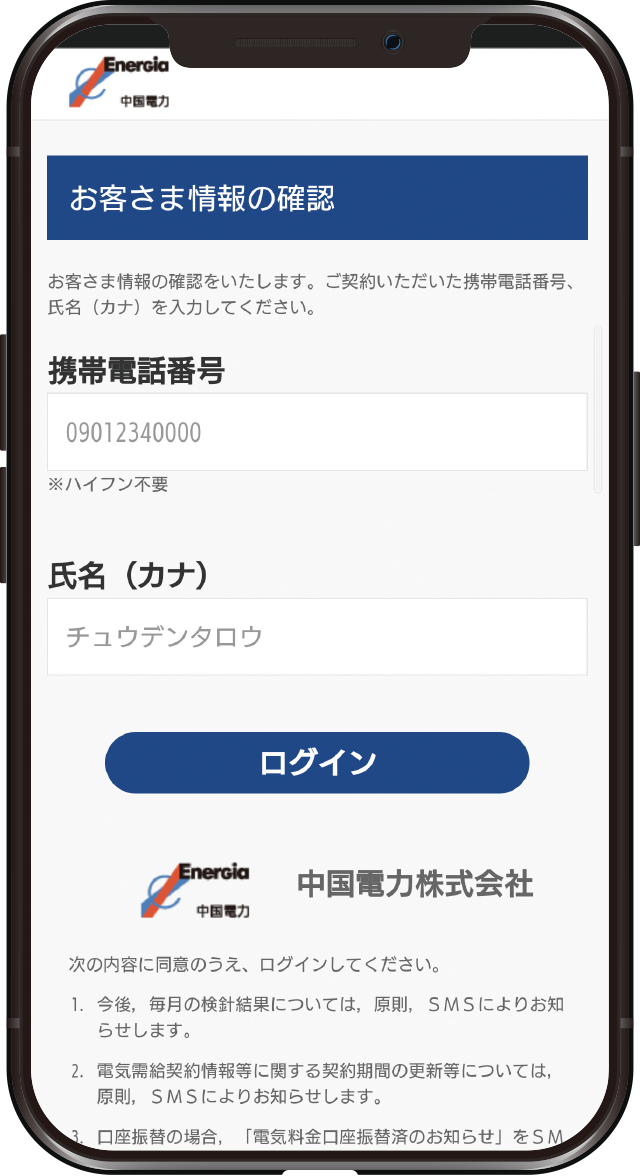640x1176 pixels.
Task: Tap the mobile phone number field
Action: [316, 432]
